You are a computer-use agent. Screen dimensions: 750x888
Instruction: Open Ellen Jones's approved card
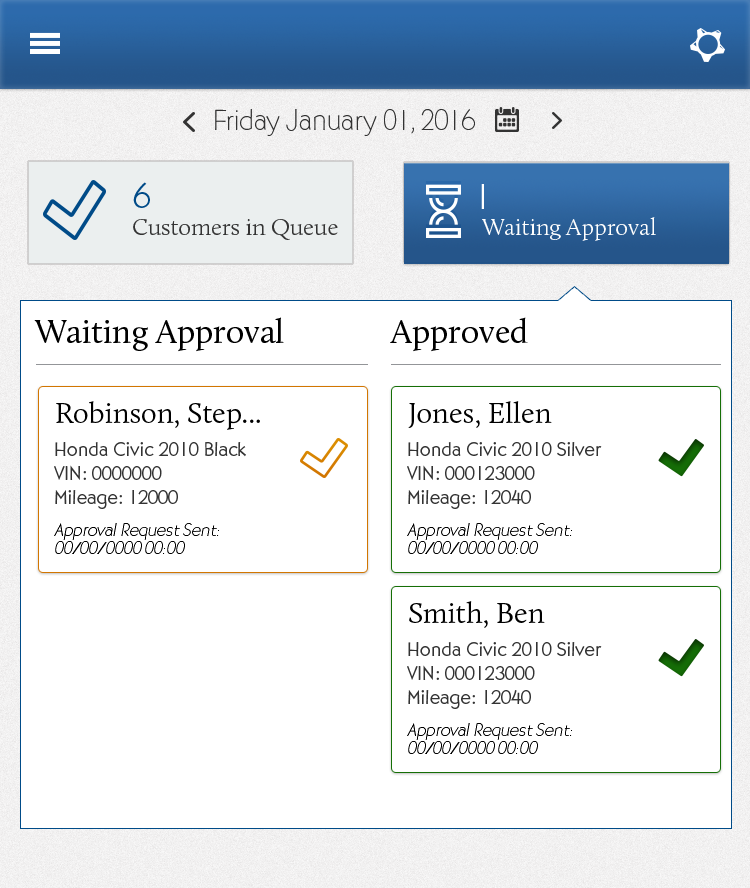pyautogui.click(x=555, y=479)
